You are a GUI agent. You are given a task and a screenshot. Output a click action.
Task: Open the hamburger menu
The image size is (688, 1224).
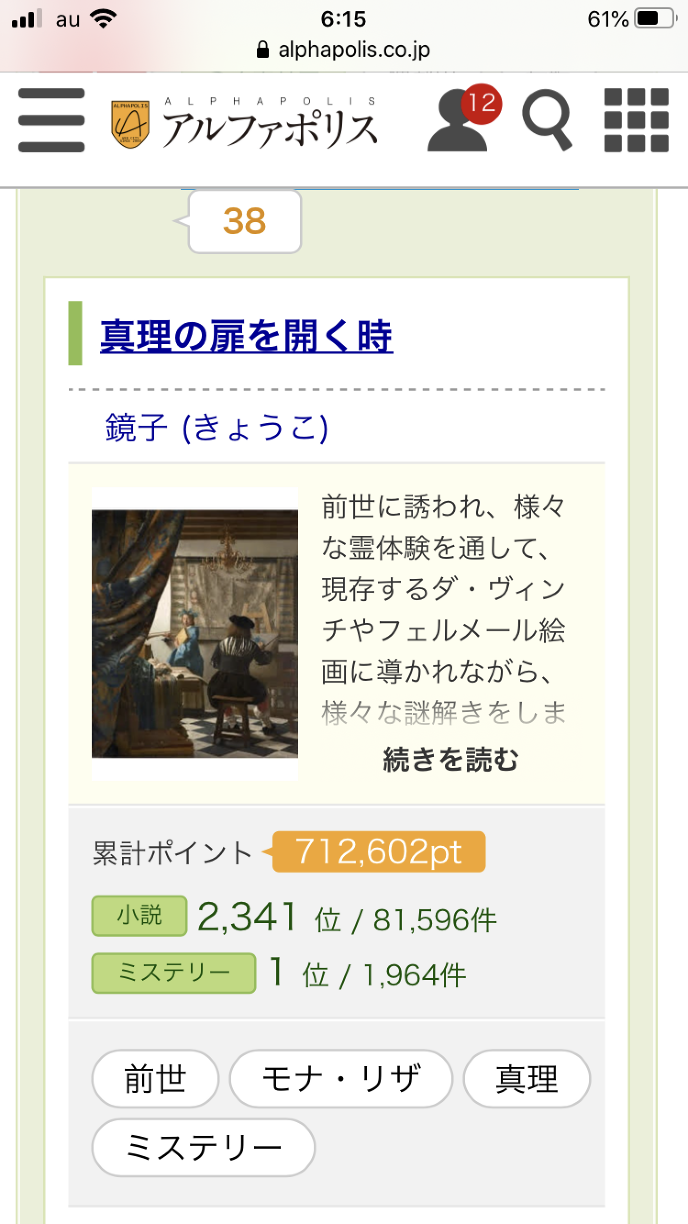[x=51, y=120]
